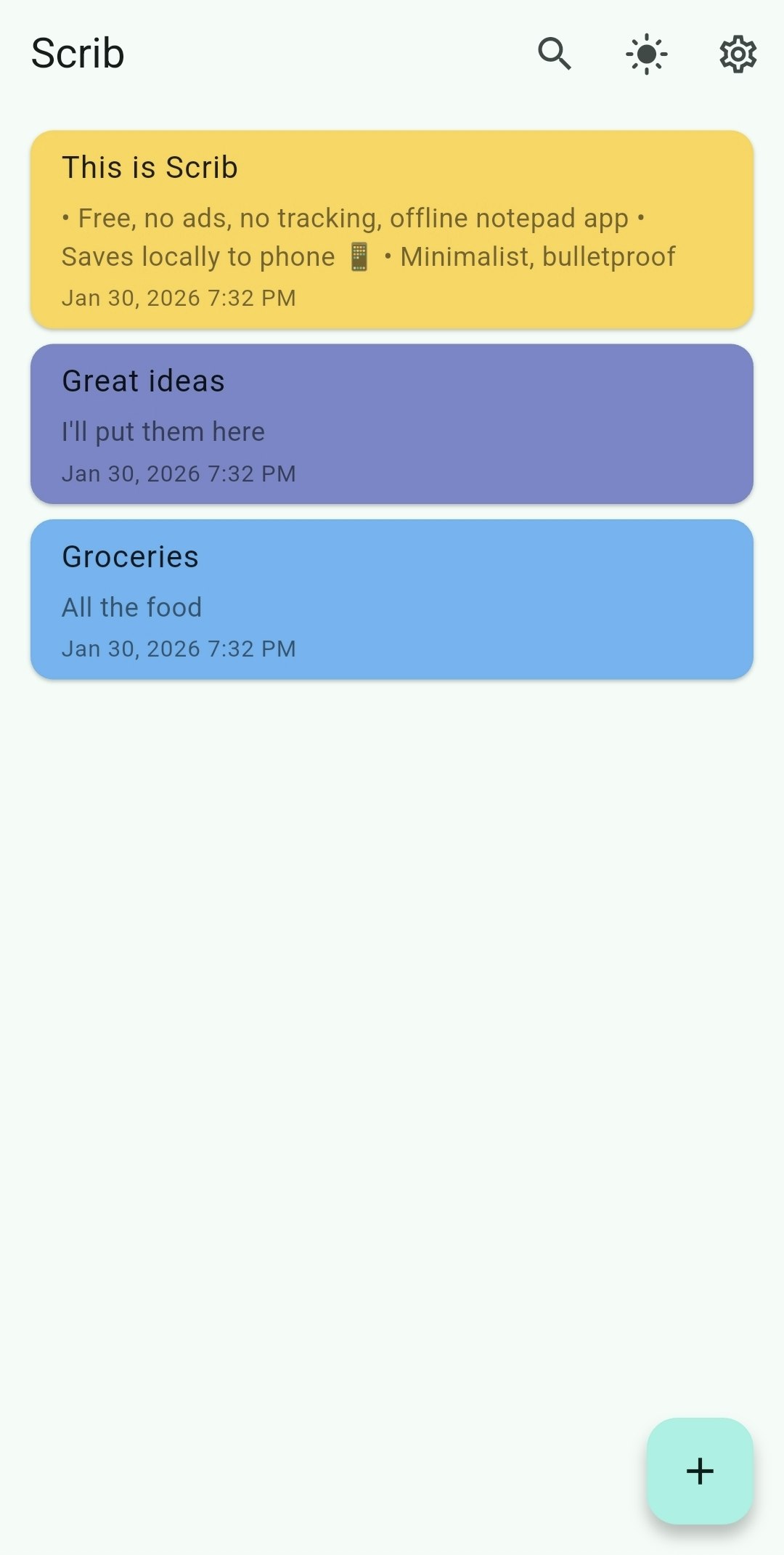Open the purple 'Great ideas' note
Viewport: 784px width, 1555px height.
click(x=392, y=423)
